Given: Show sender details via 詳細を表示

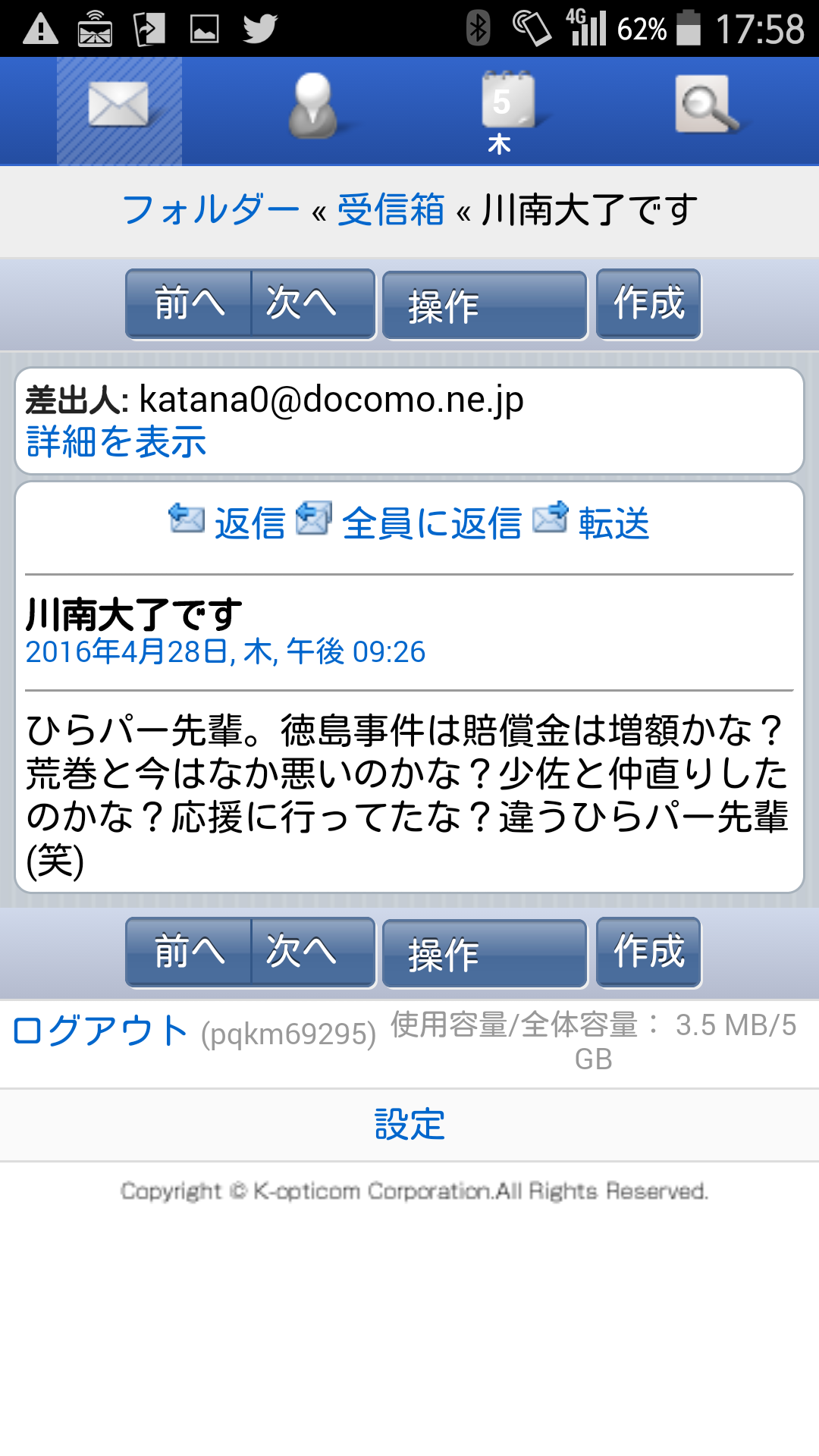Looking at the screenshot, I should tap(116, 442).
